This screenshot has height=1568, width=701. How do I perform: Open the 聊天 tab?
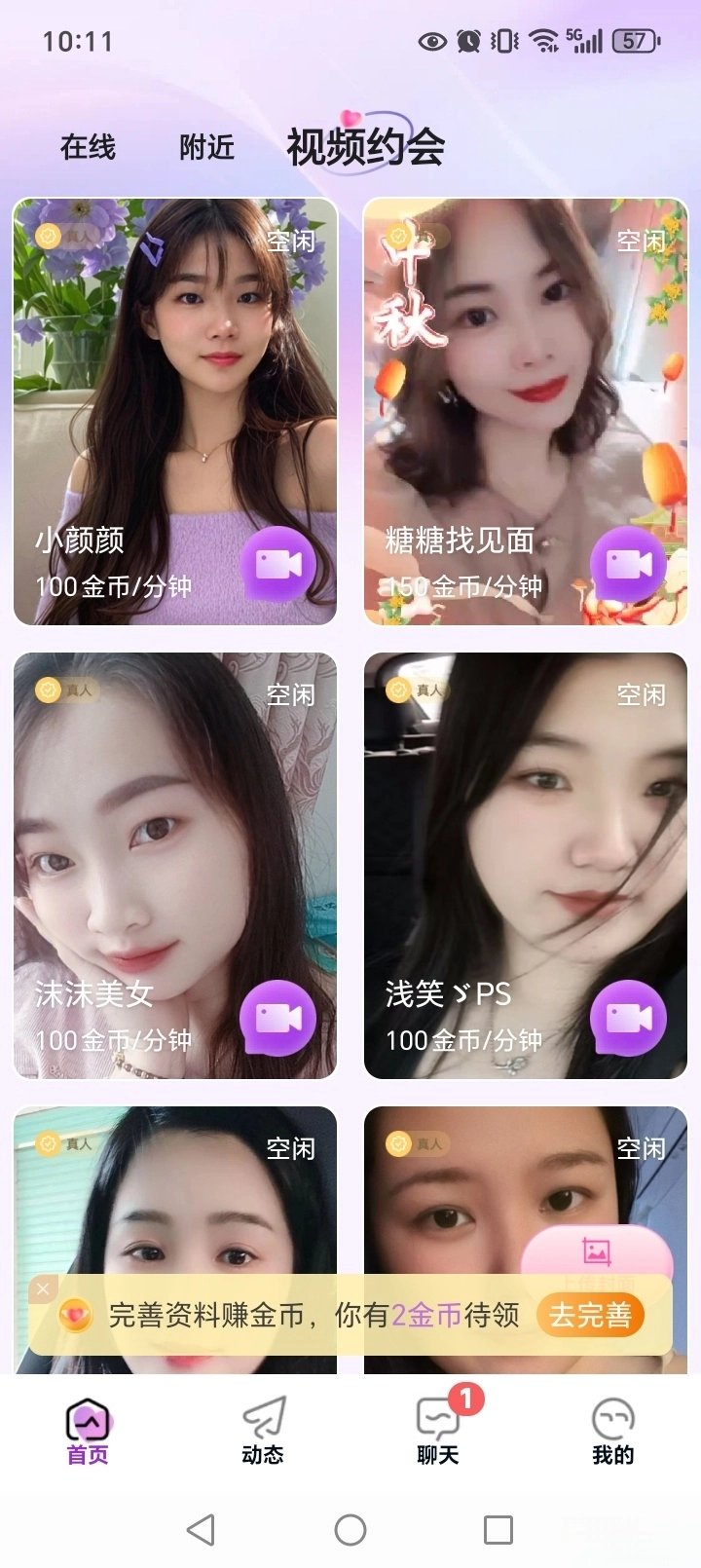(438, 1432)
